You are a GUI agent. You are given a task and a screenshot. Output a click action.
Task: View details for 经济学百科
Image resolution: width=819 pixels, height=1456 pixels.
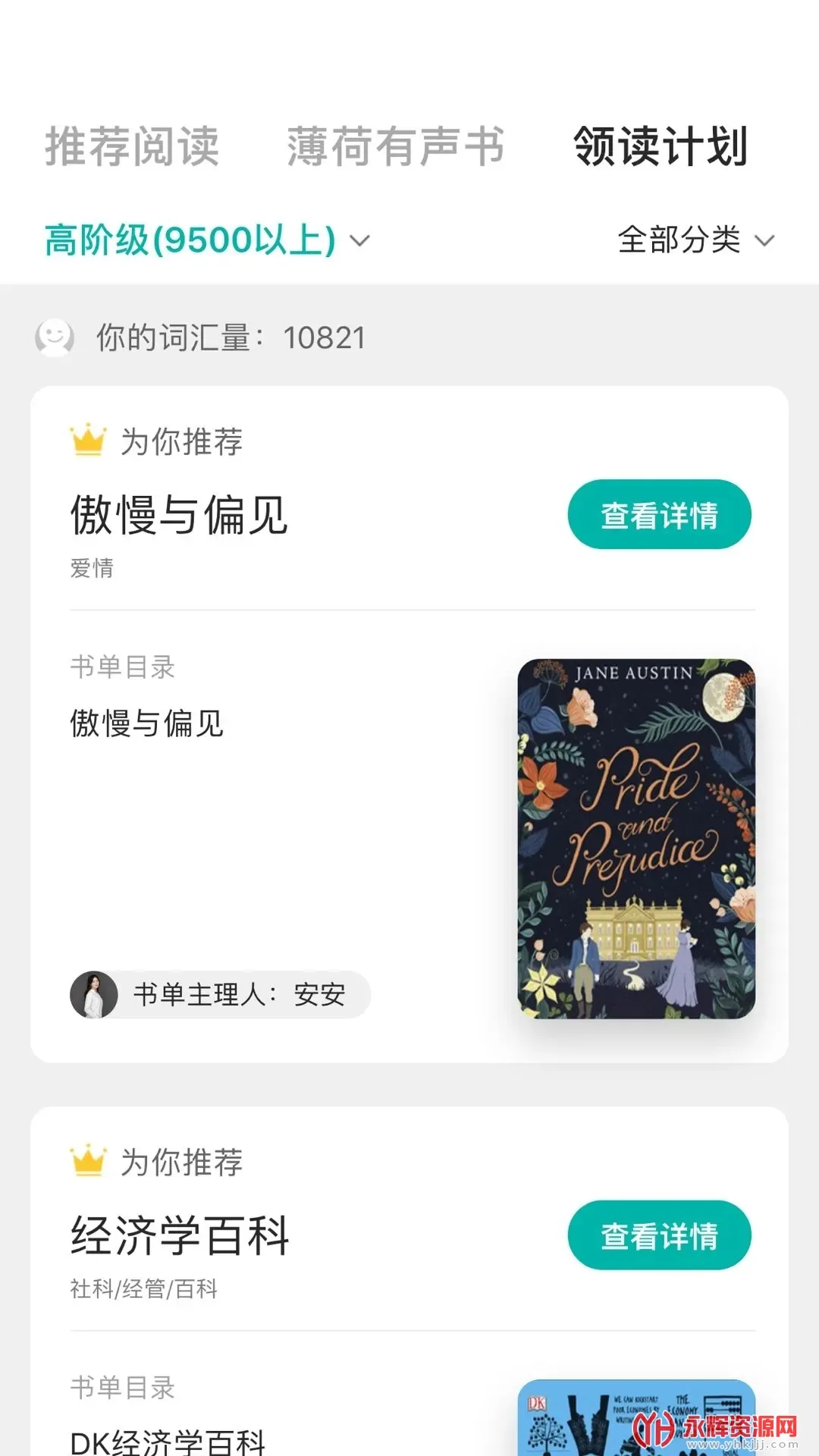(659, 1235)
